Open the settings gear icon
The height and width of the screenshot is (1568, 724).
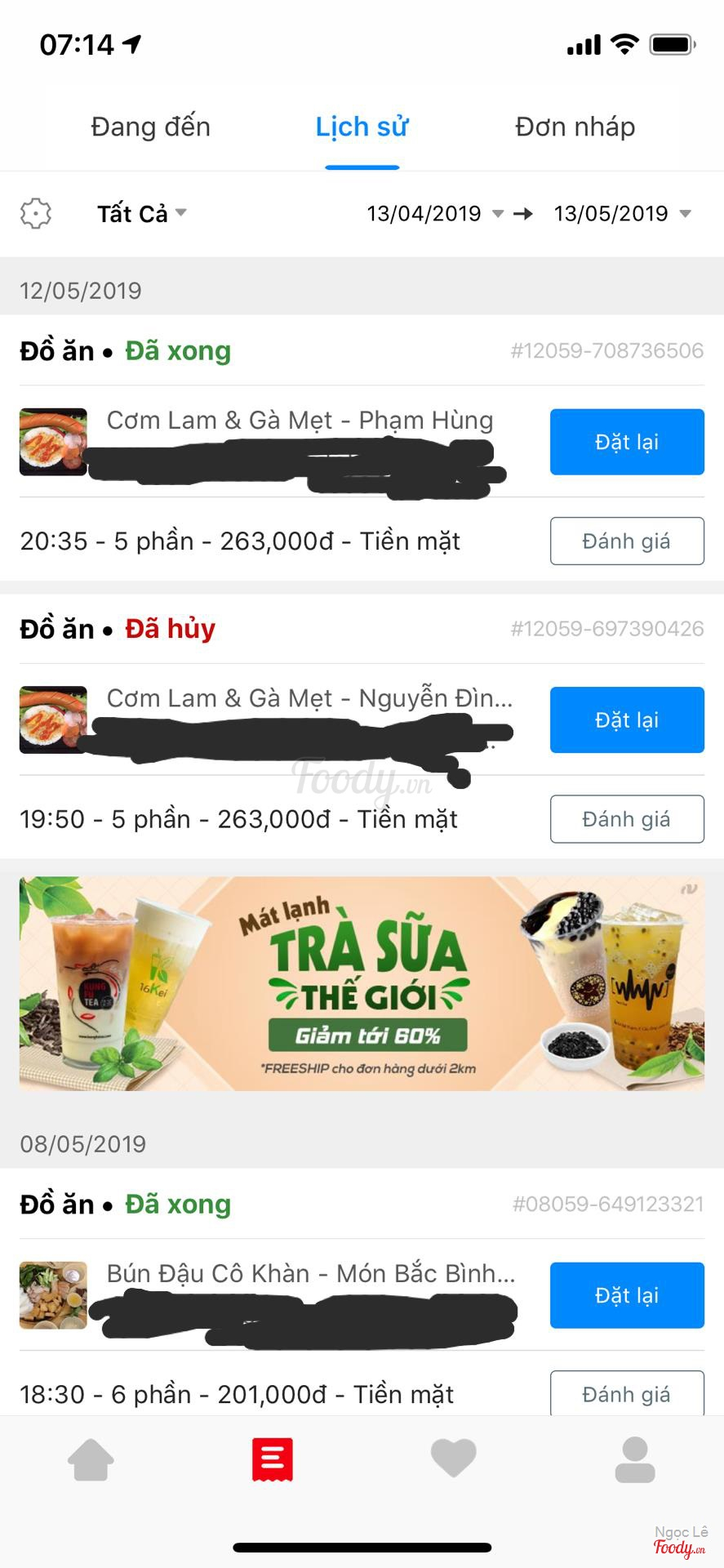[36, 213]
